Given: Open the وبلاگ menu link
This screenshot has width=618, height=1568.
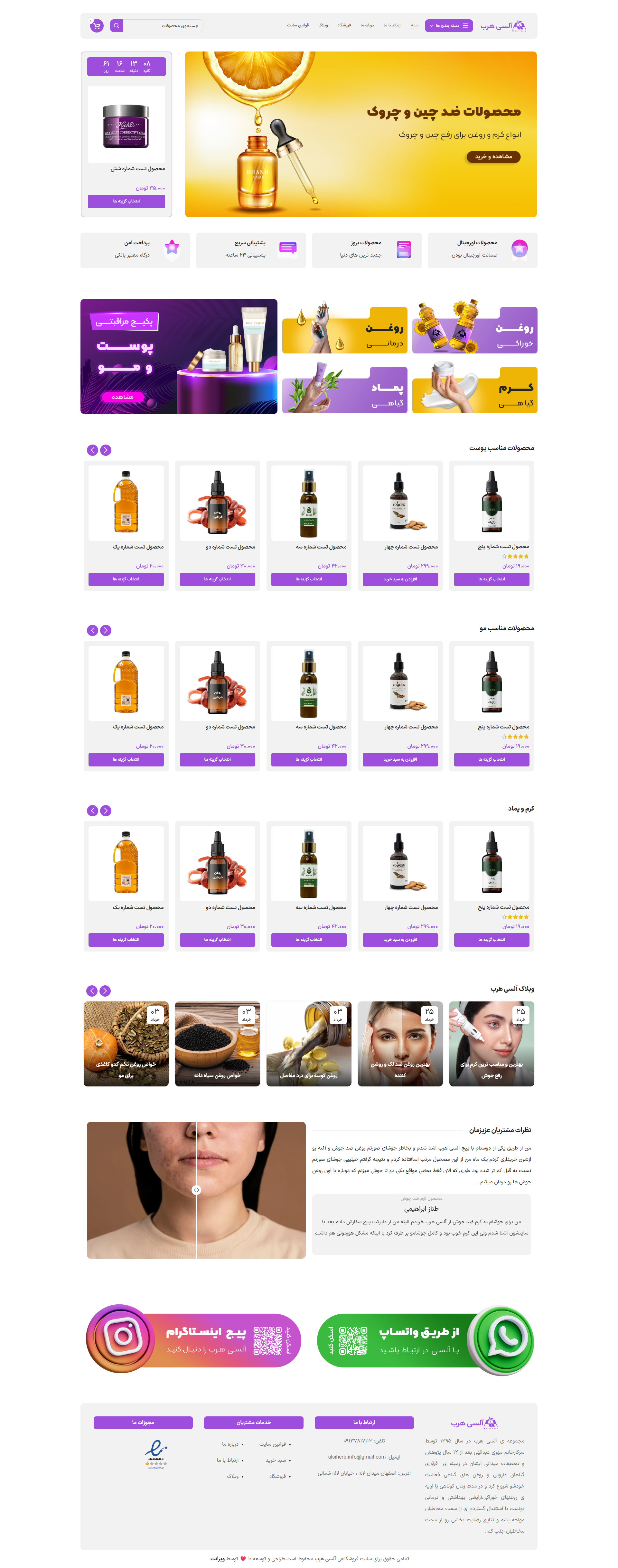Looking at the screenshot, I should (x=323, y=25).
